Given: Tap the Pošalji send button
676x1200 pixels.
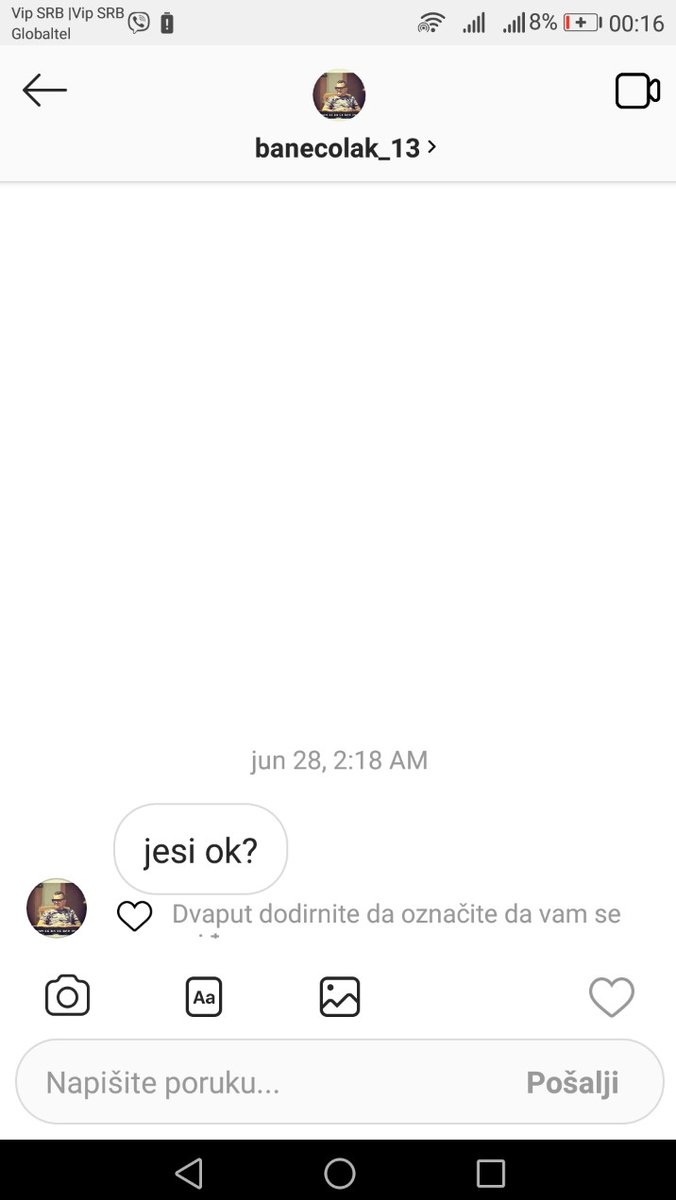Looking at the screenshot, I should tap(572, 1082).
